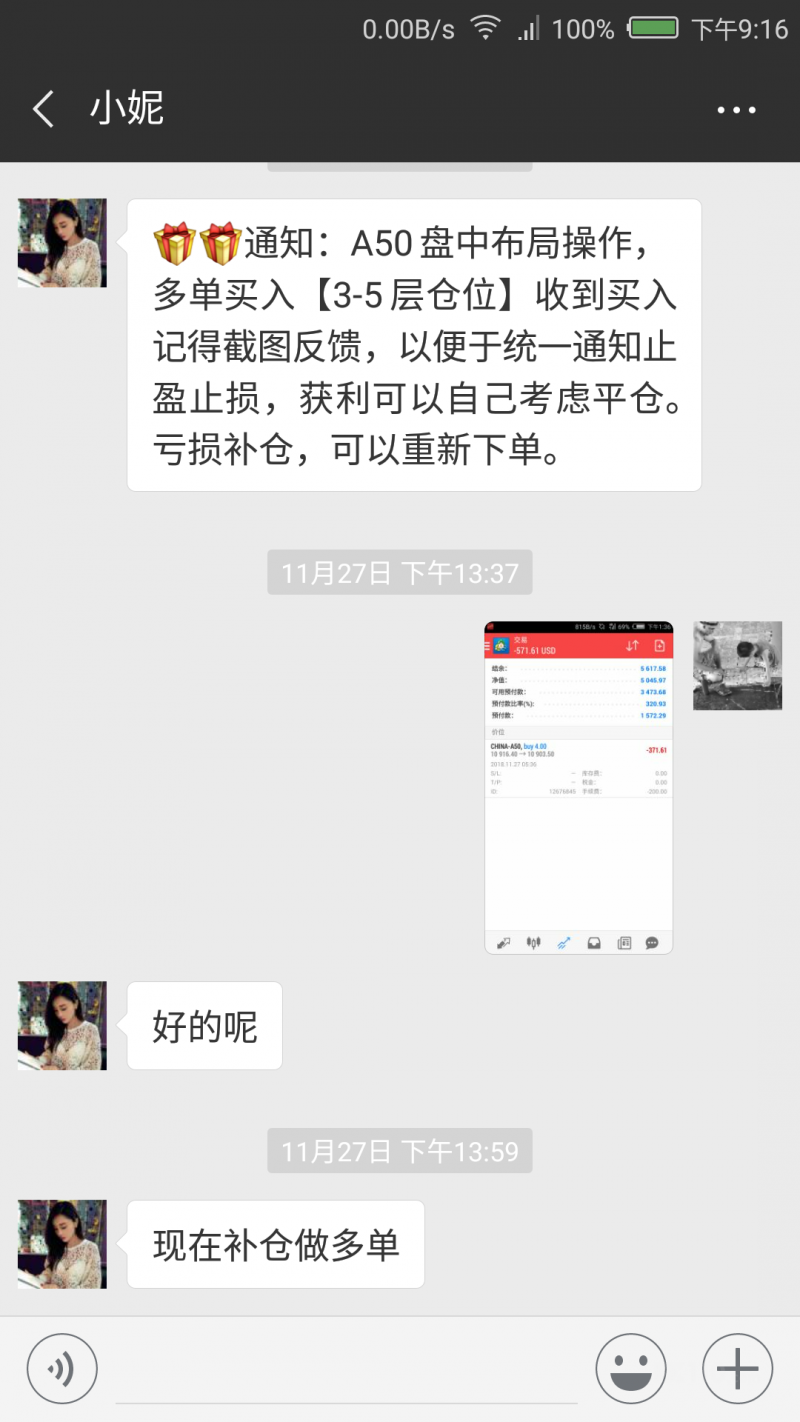Select the Quotes tab in MT4 screenshot
The image size is (800, 1422).
pos(503,942)
